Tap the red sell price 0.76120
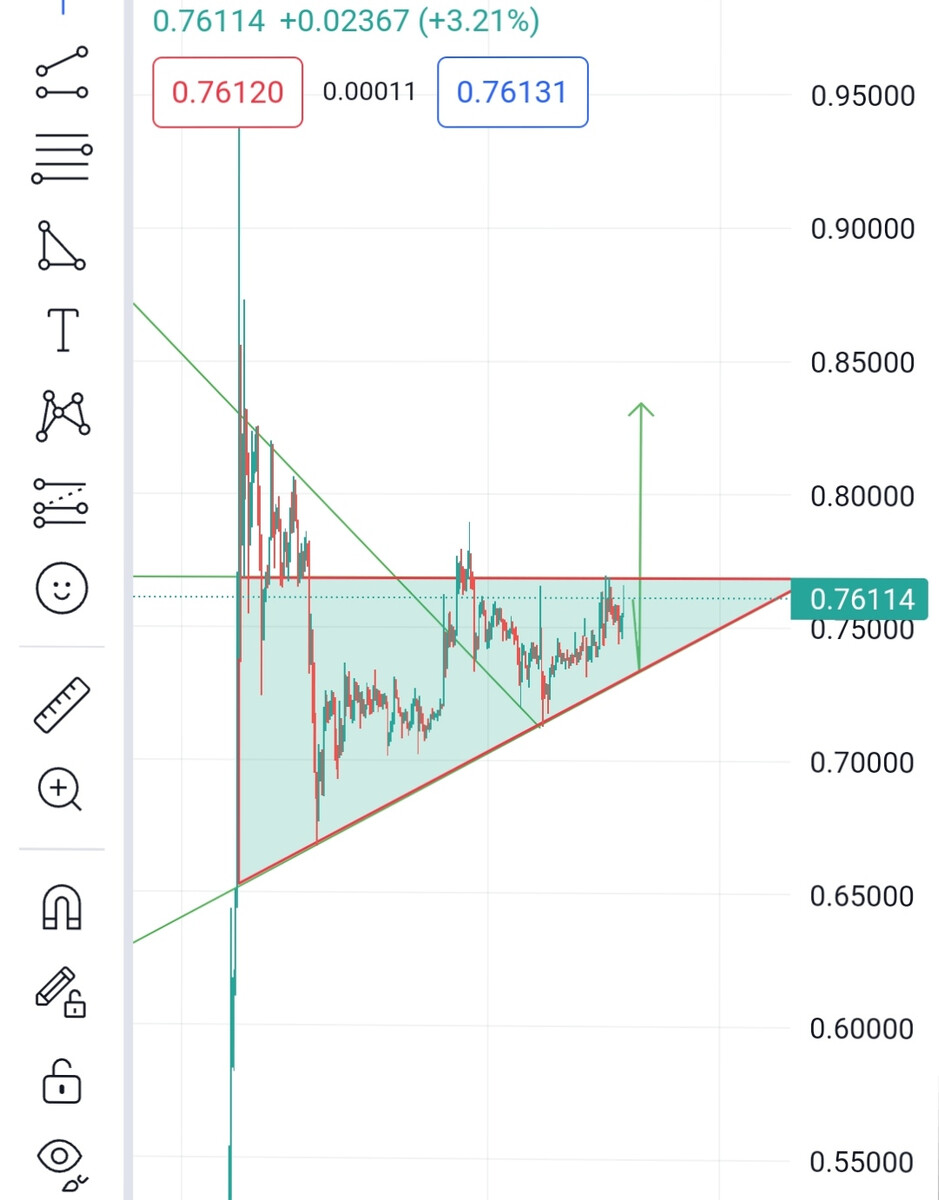This screenshot has width=939, height=1200. pos(228,93)
